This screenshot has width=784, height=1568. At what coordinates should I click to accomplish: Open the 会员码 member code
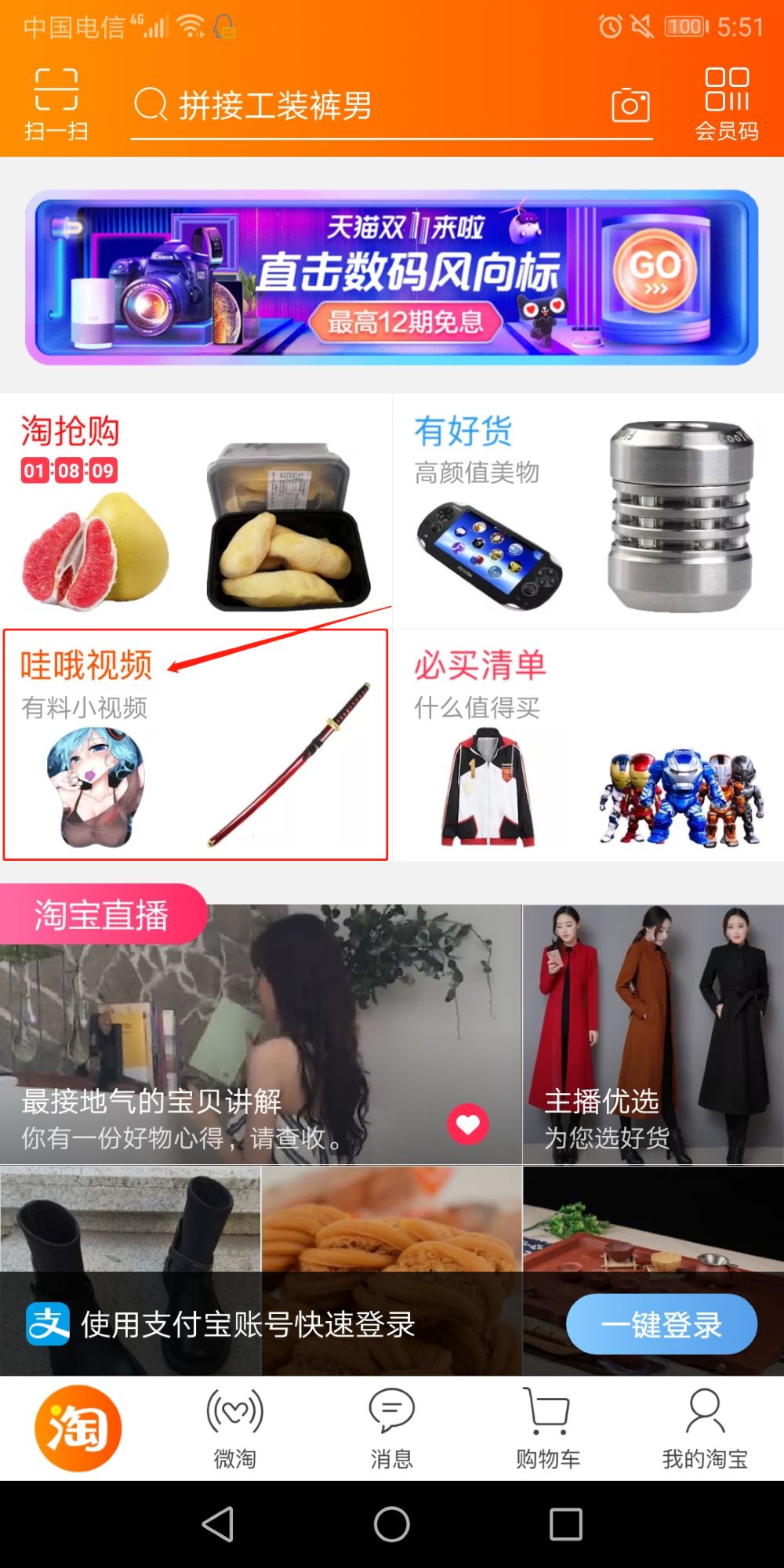coord(727,103)
